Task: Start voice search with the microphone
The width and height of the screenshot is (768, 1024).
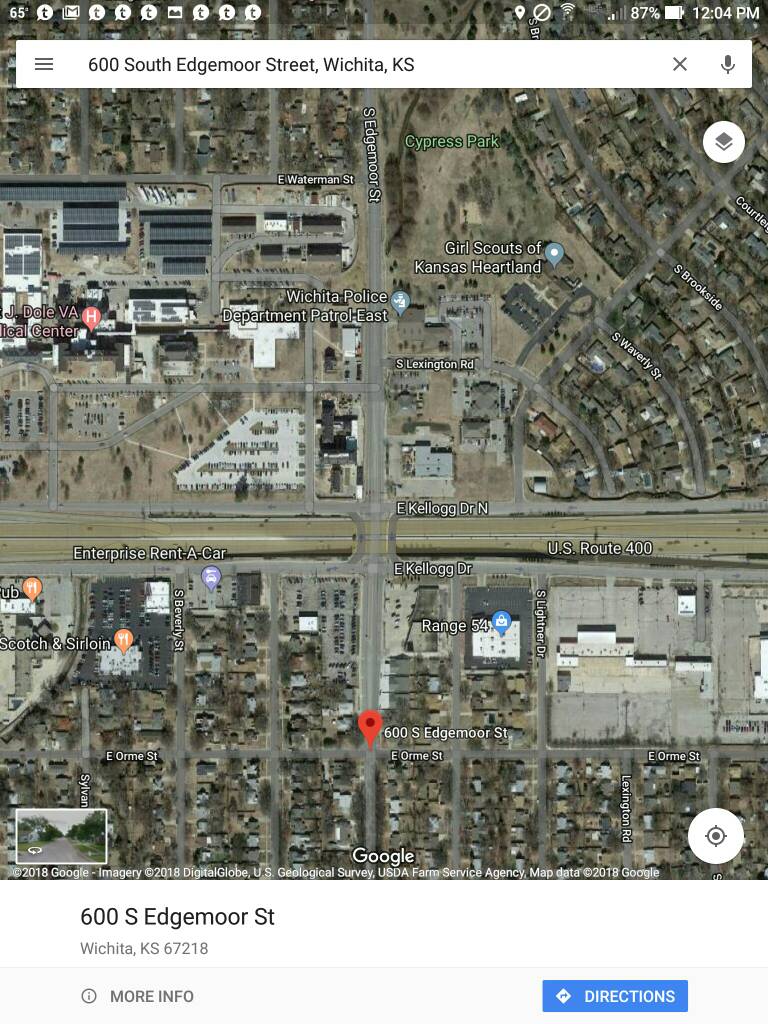Action: (728, 64)
